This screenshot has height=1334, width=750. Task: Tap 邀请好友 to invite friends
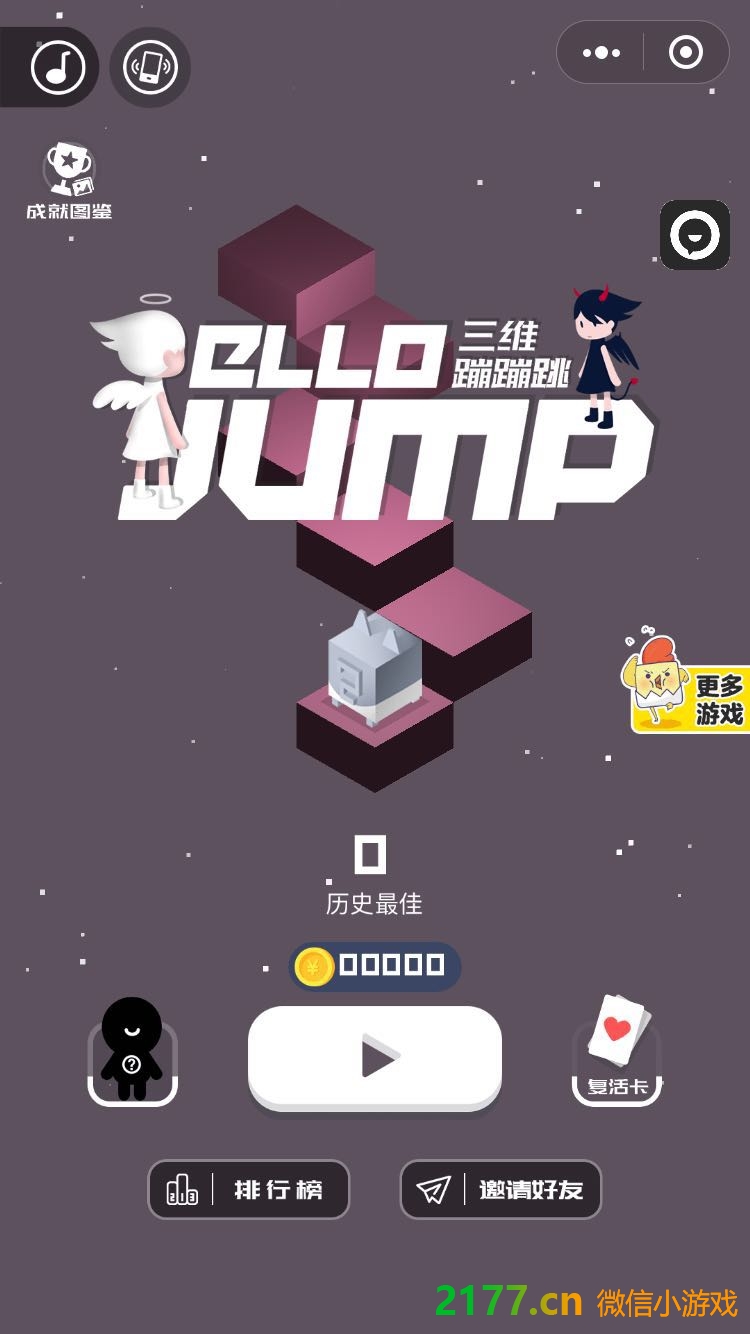501,1190
